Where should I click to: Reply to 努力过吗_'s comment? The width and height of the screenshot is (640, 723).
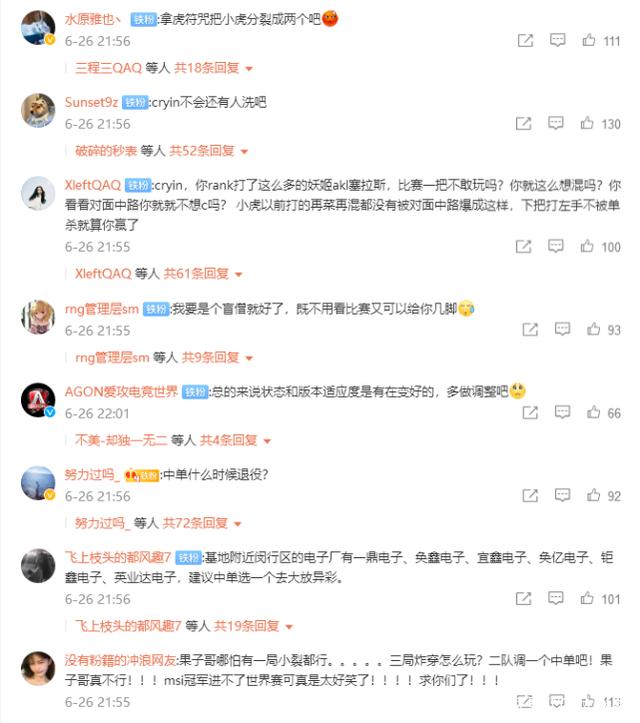click(x=558, y=496)
